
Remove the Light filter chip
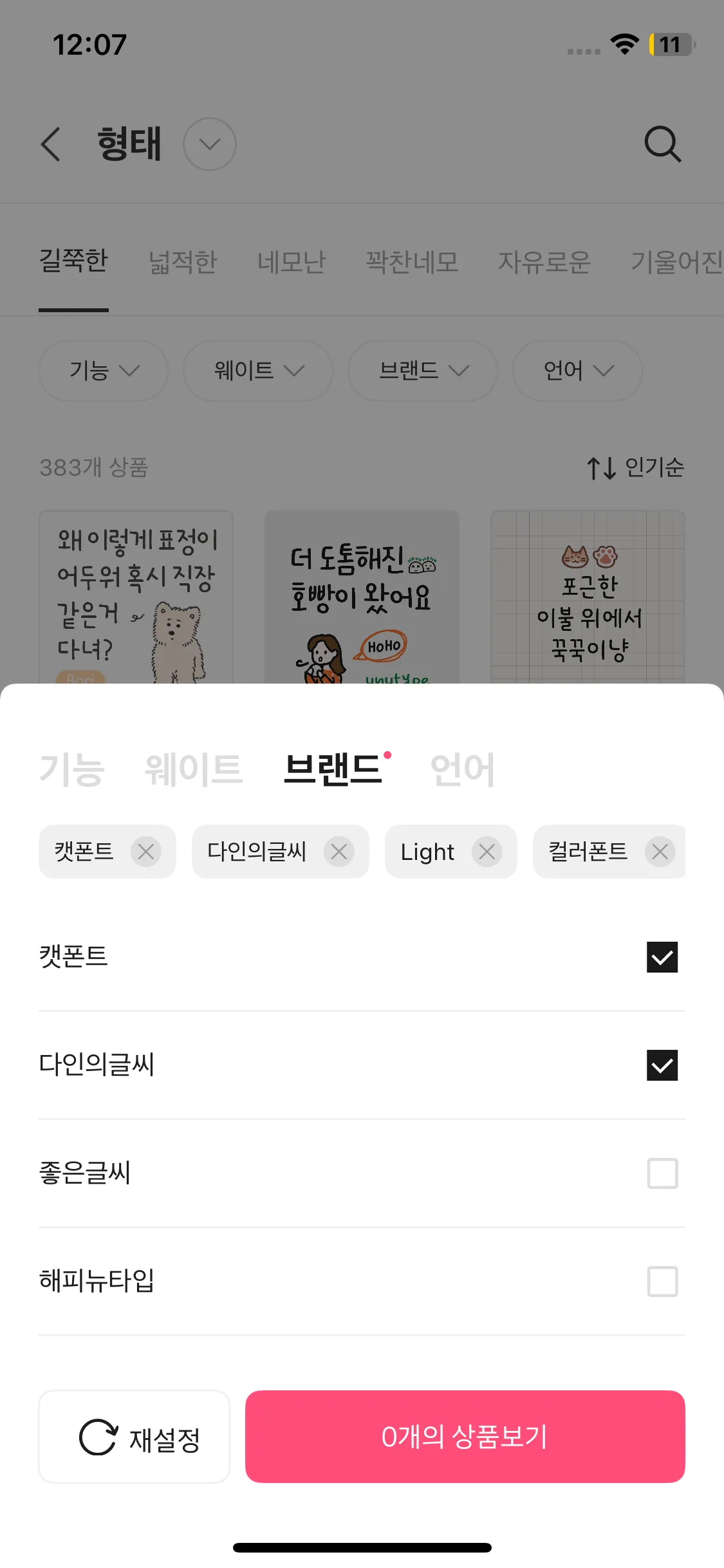tap(487, 852)
